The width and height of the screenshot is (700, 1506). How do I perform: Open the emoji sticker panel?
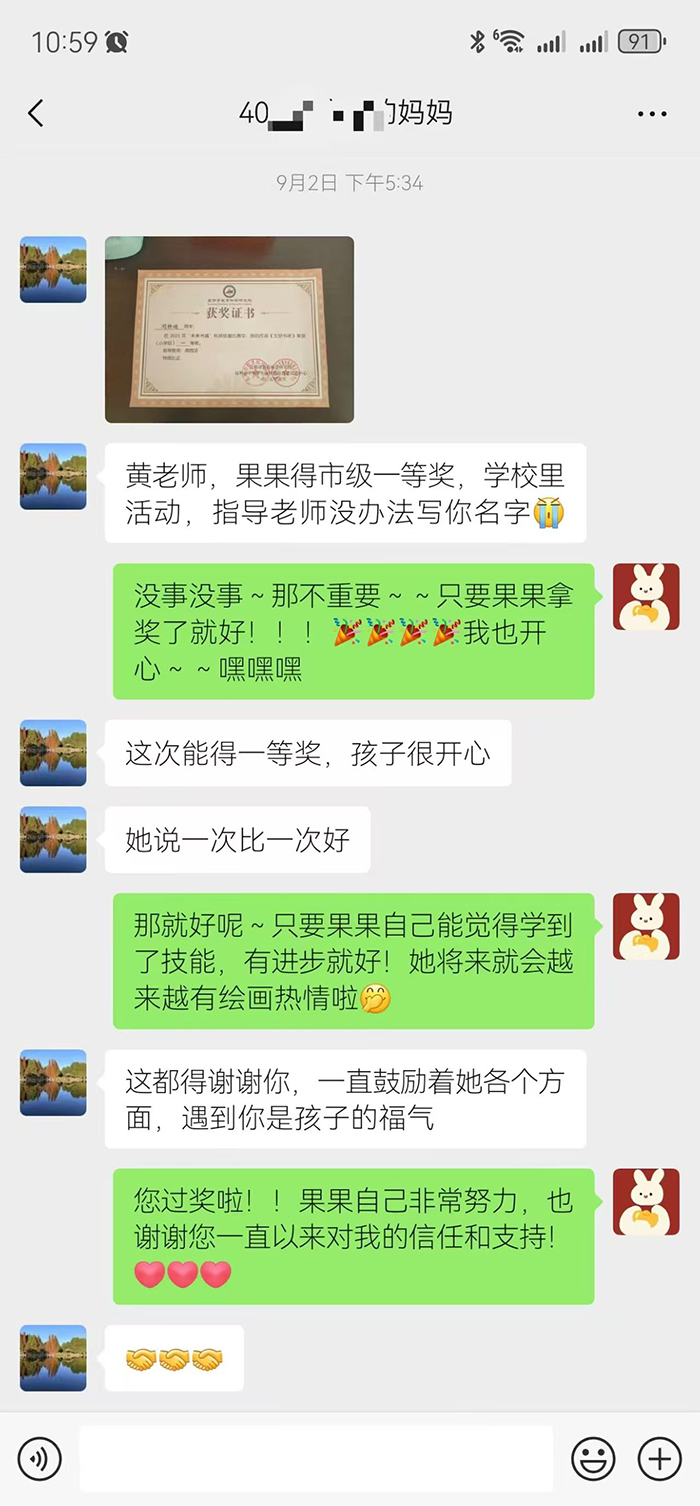593,1459
